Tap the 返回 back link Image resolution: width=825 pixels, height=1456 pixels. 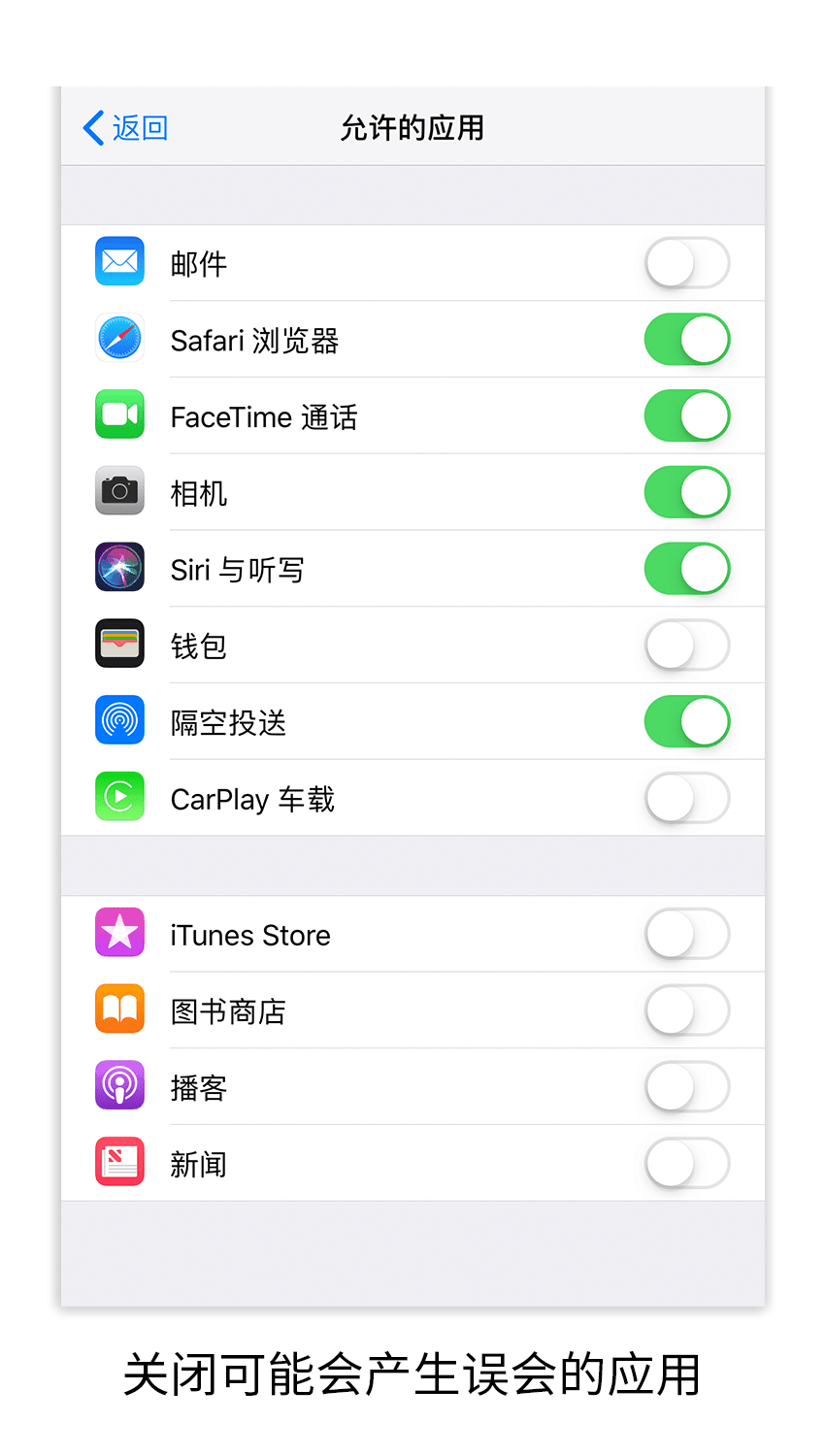point(126,127)
